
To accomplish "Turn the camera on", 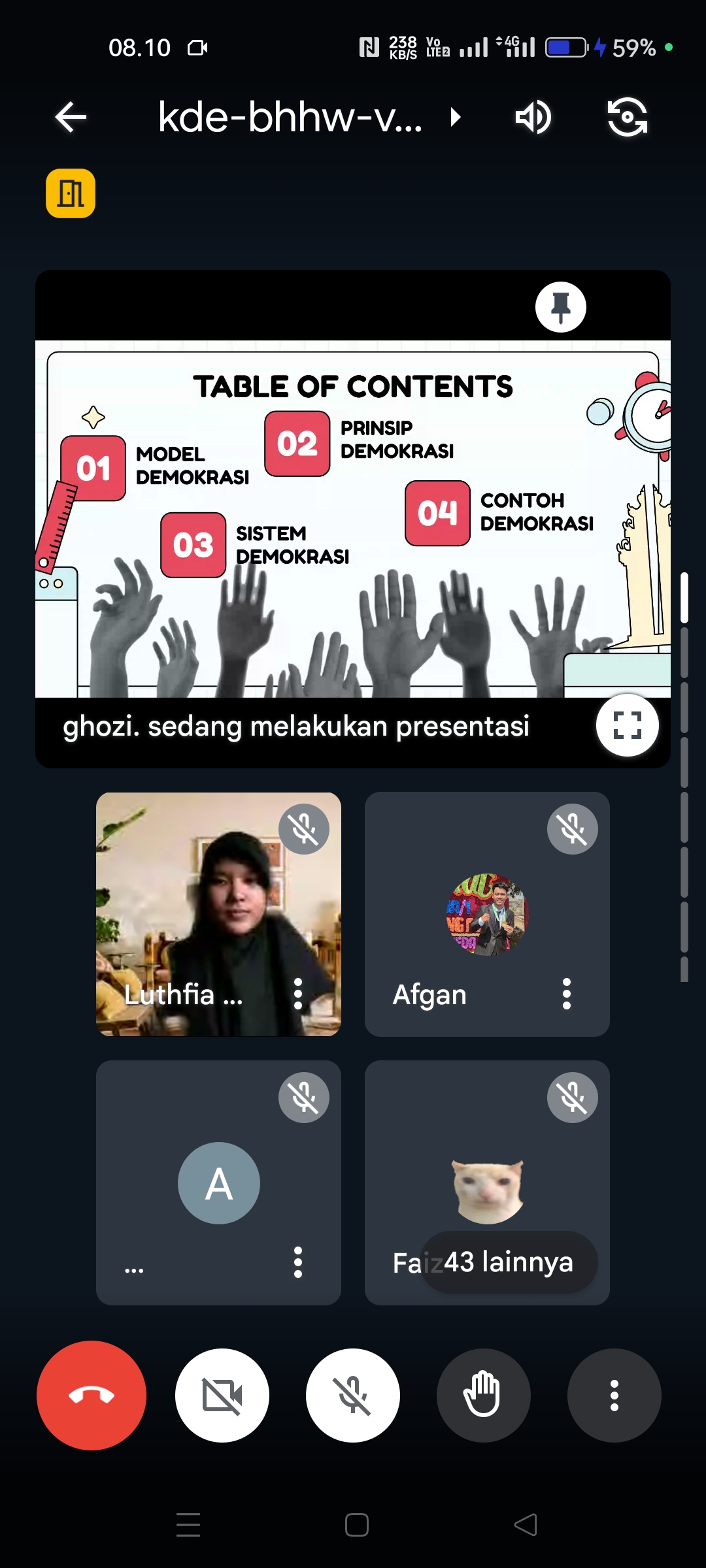I will click(222, 1396).
